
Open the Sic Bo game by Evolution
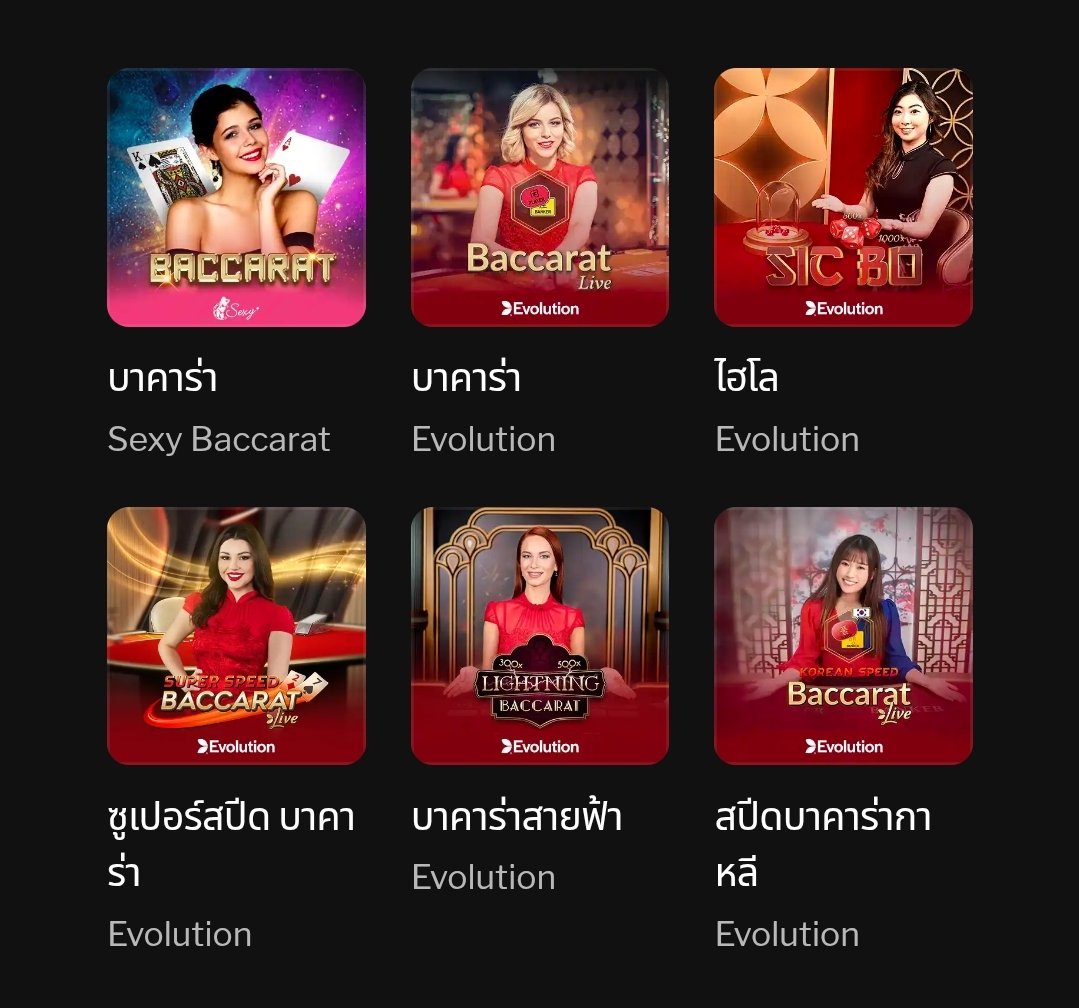(843, 197)
